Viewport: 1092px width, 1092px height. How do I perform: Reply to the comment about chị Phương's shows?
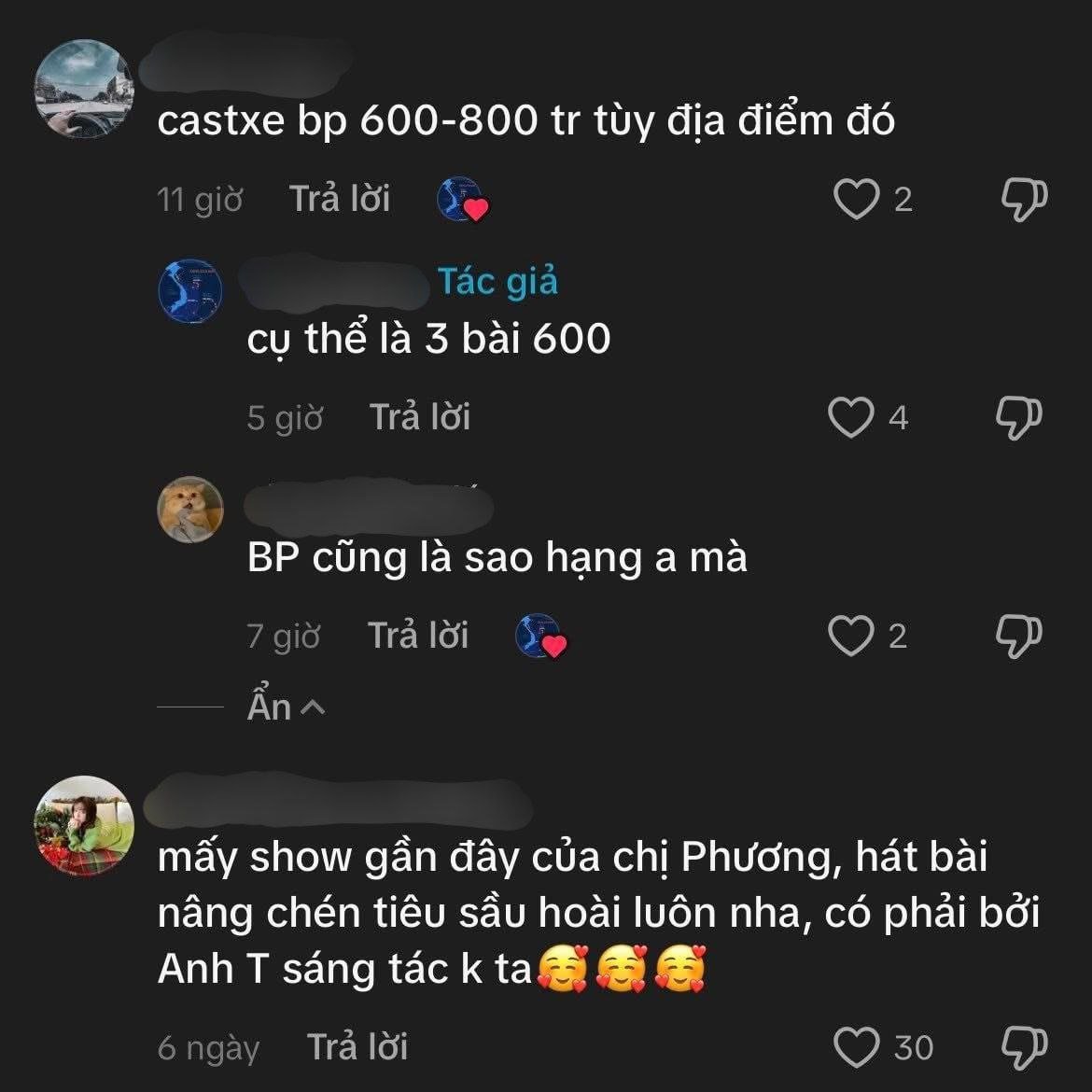(x=357, y=1046)
